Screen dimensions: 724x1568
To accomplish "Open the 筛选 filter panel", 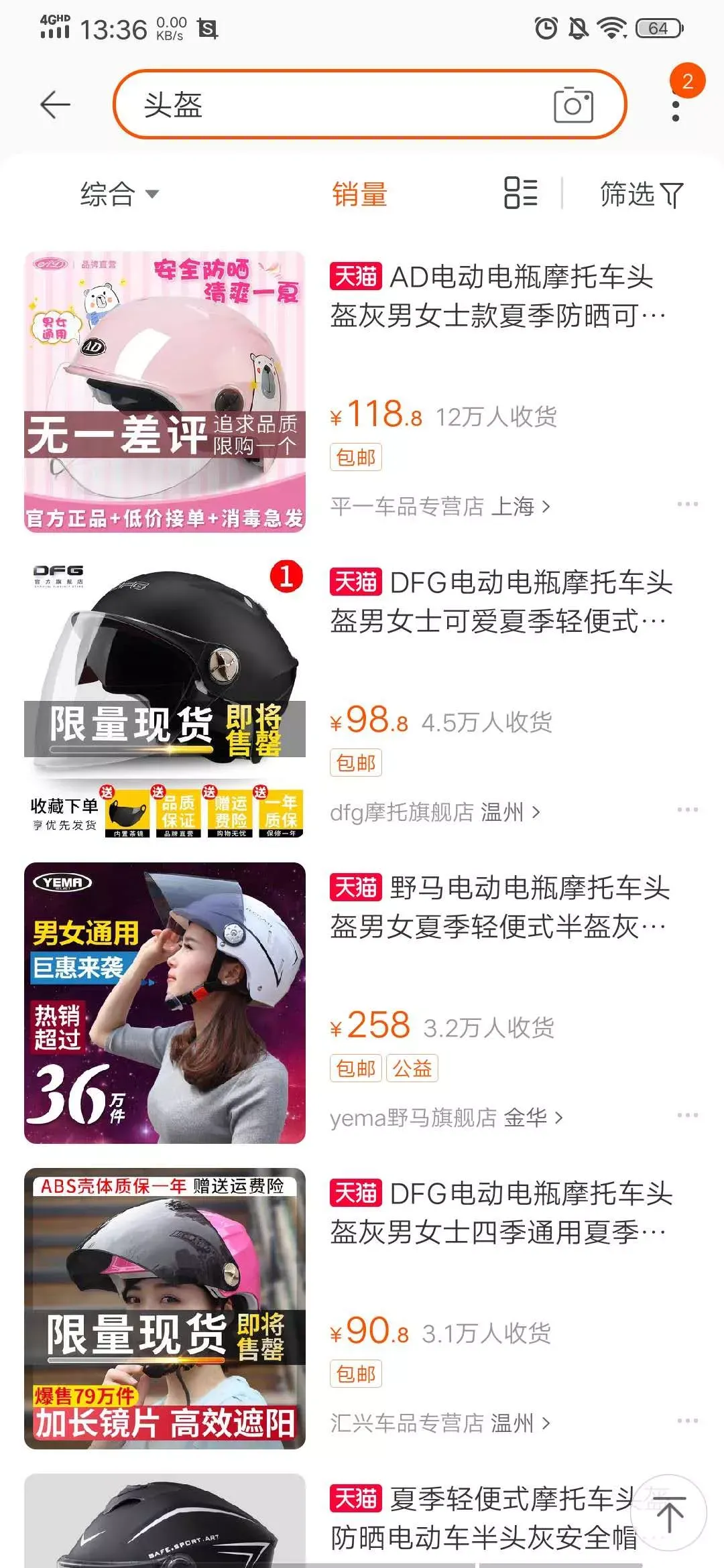I will (x=641, y=194).
